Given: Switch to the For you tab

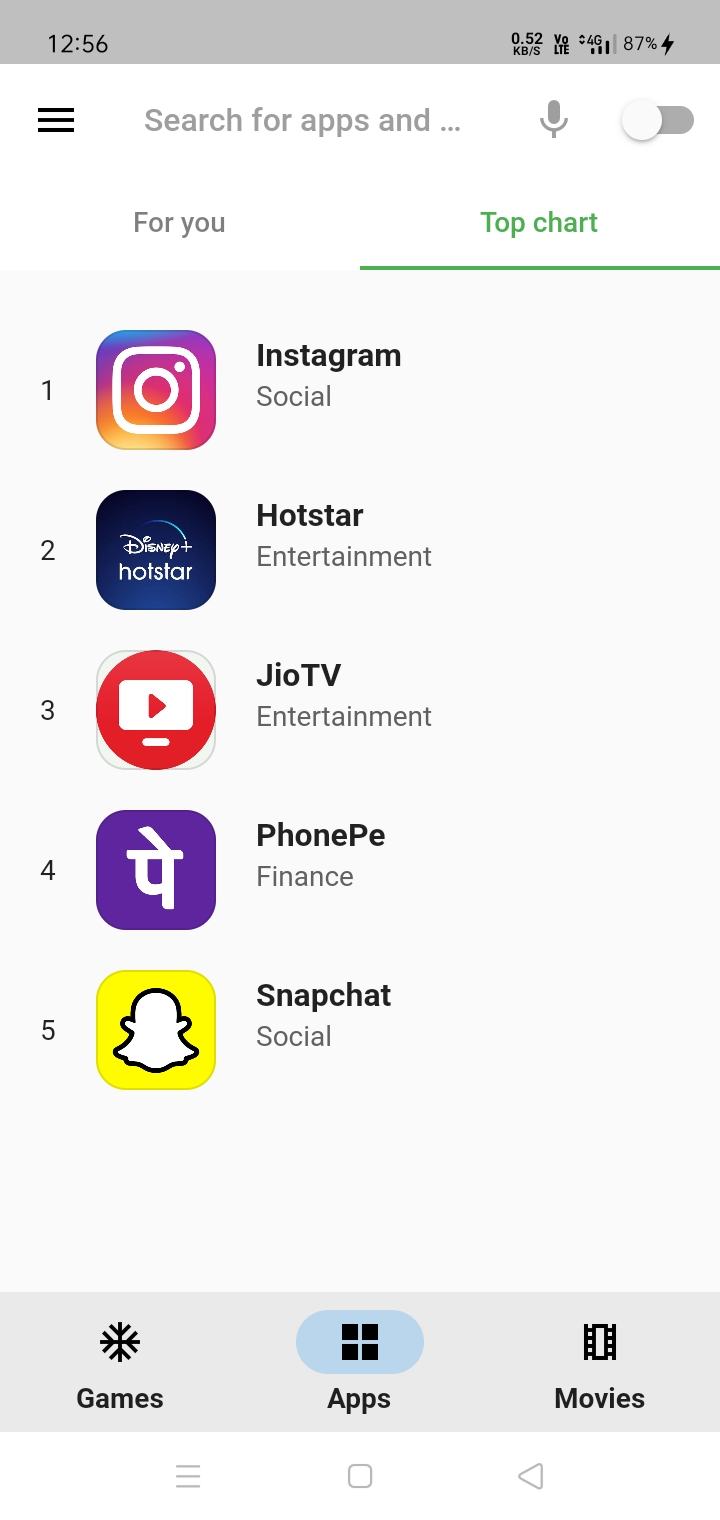Looking at the screenshot, I should coord(179,223).
